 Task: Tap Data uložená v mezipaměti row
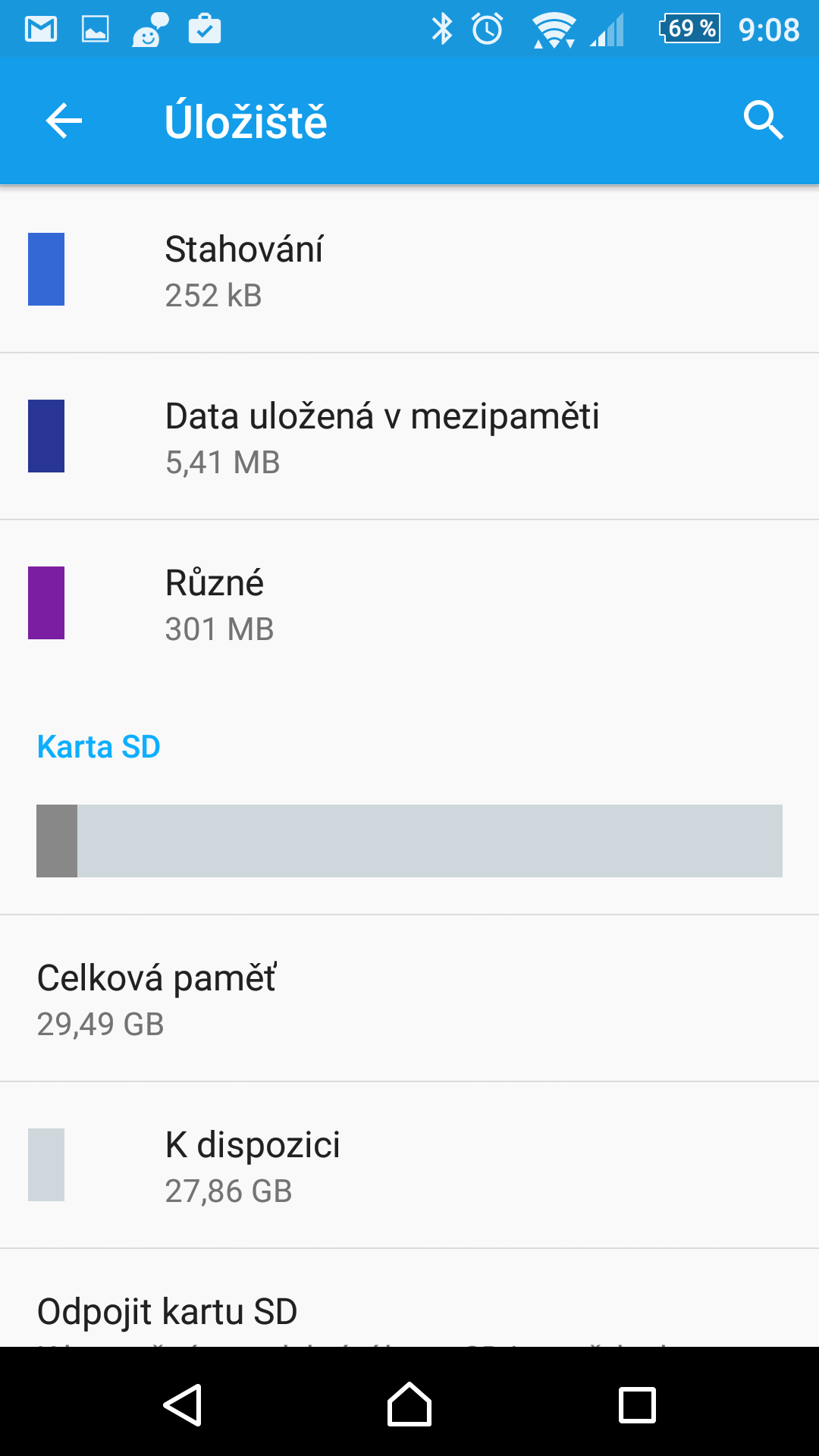click(x=409, y=436)
